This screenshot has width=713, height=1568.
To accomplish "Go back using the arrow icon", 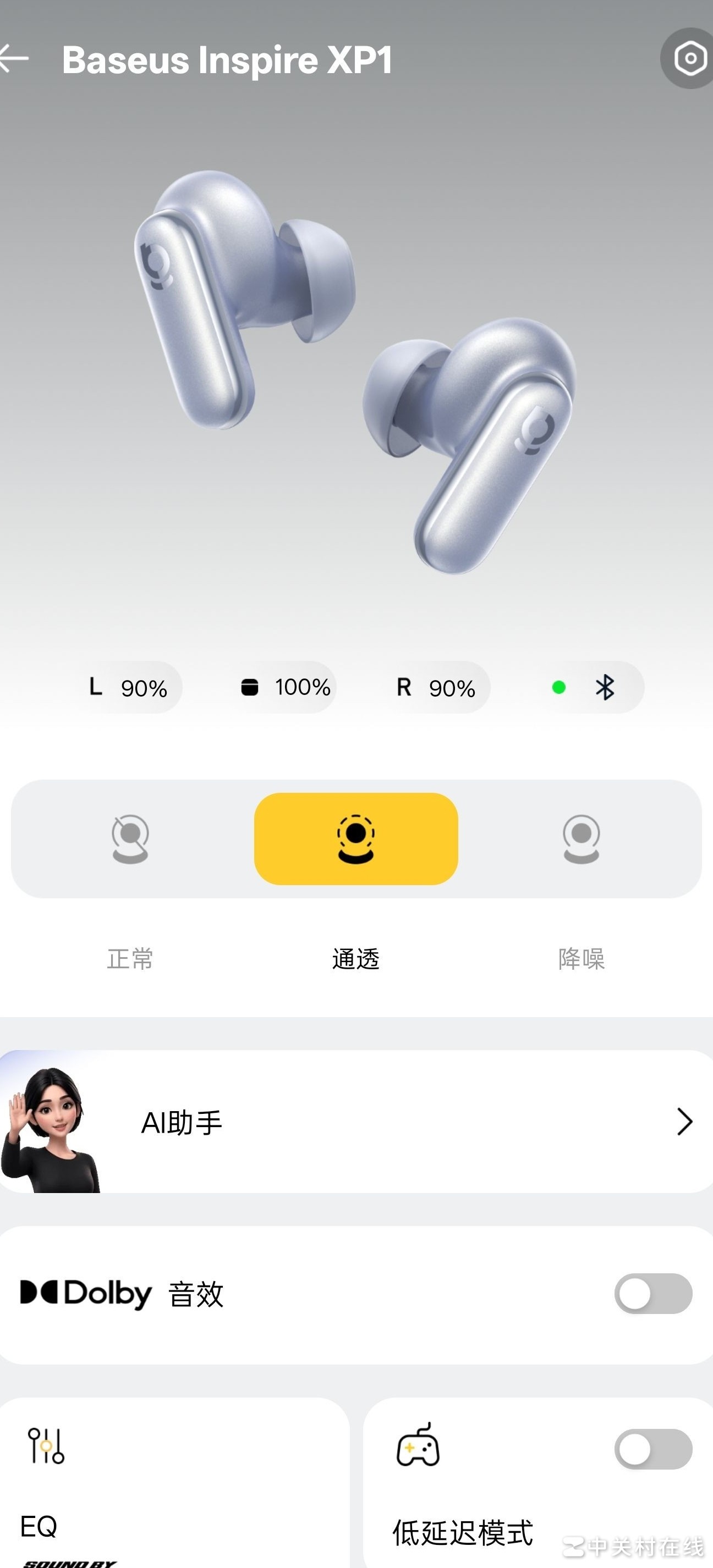I will 15,59.
